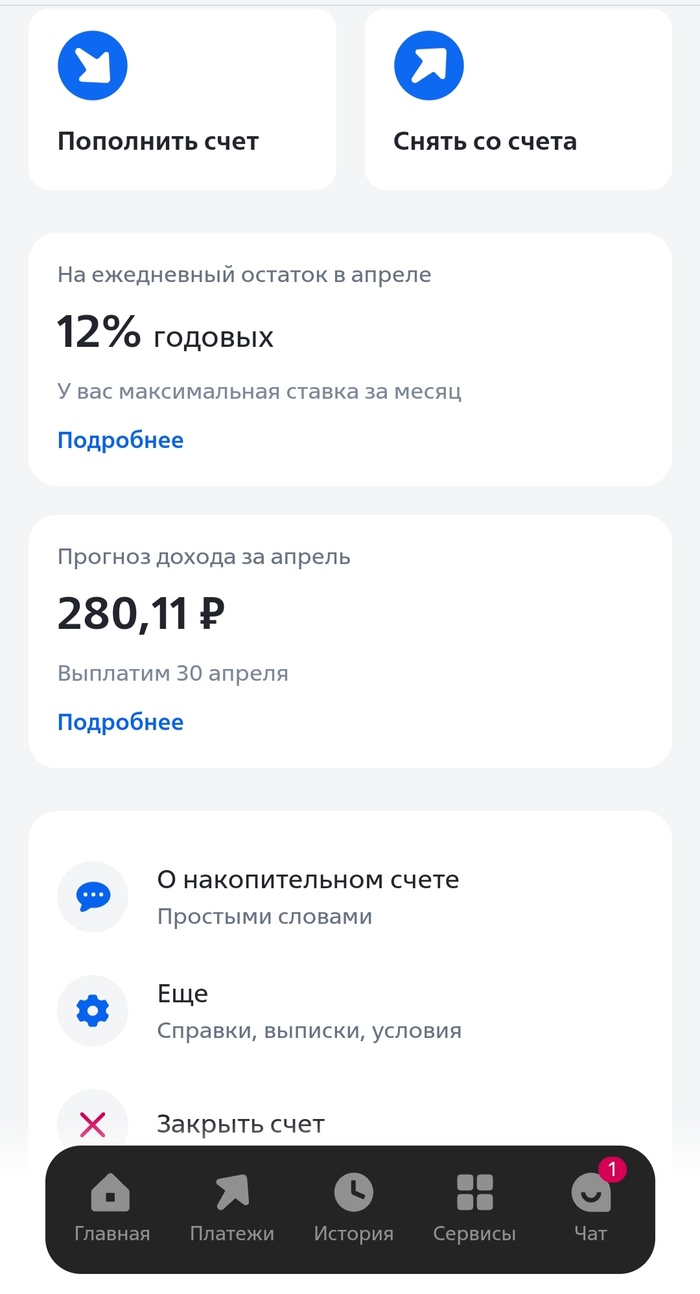Choose Закрыть счет

[240, 1124]
